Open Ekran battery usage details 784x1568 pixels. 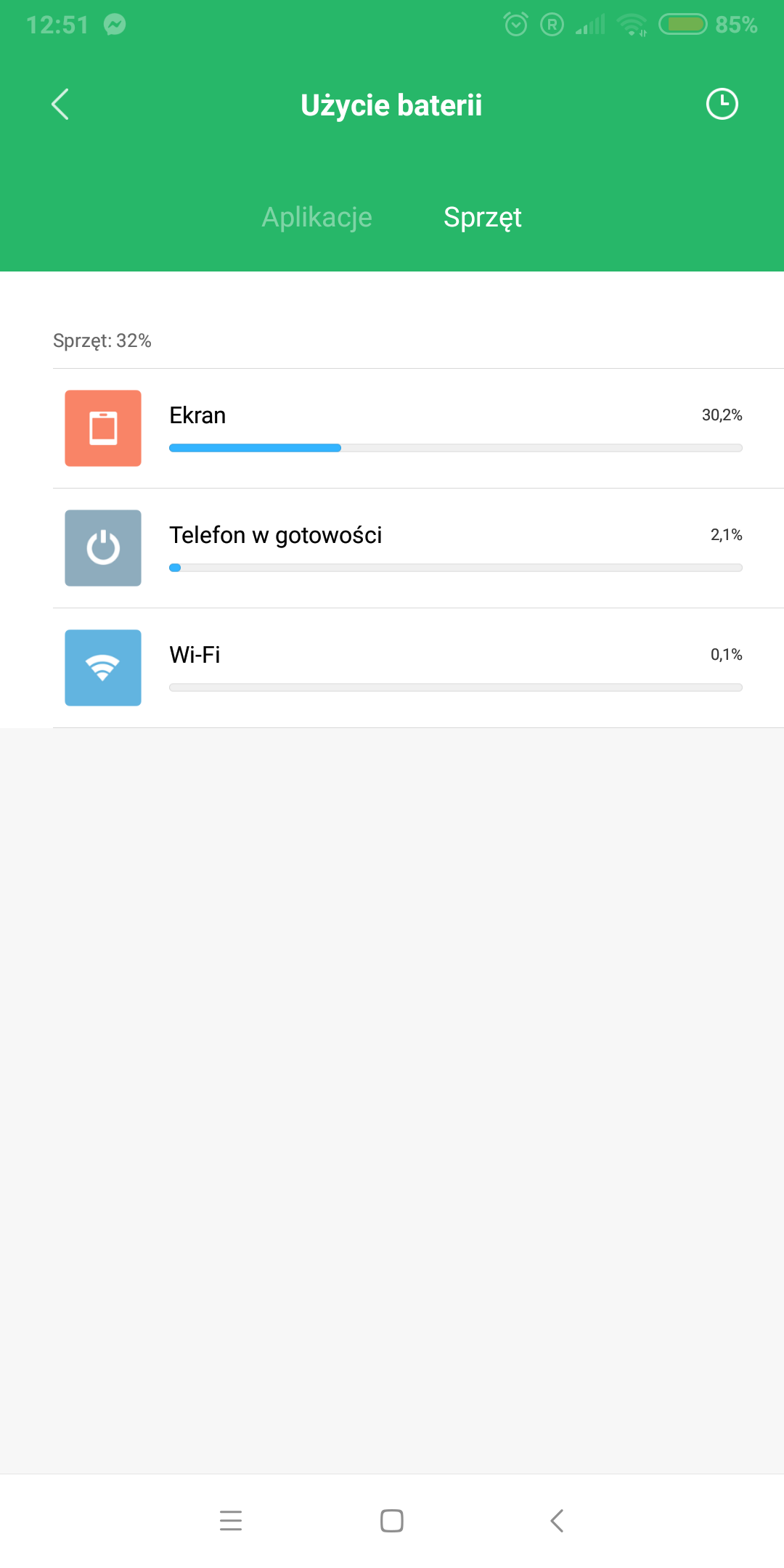(x=418, y=428)
